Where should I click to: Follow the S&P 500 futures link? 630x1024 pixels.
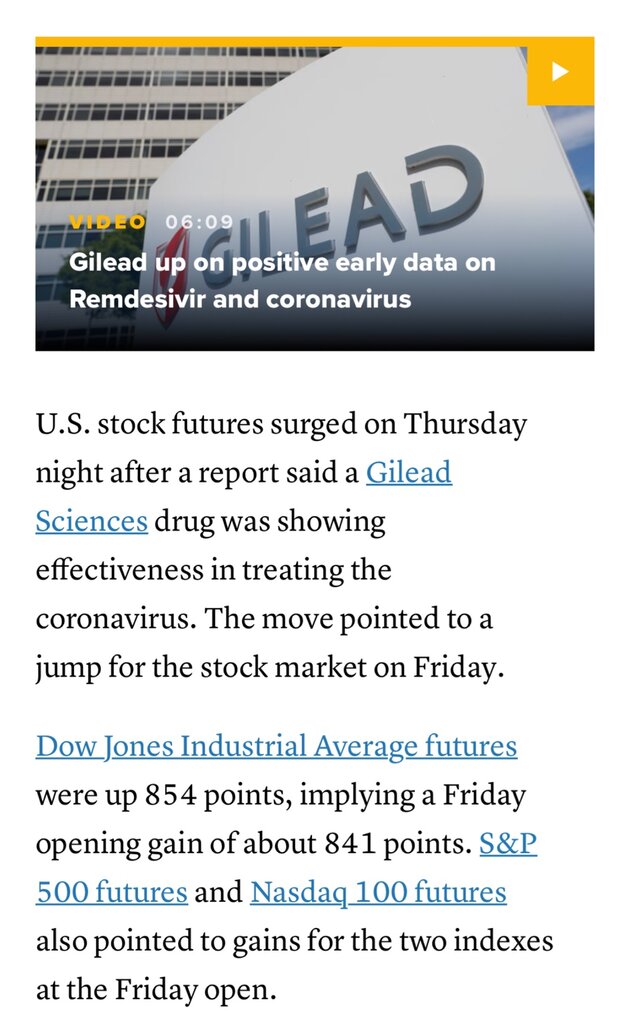click(112, 891)
